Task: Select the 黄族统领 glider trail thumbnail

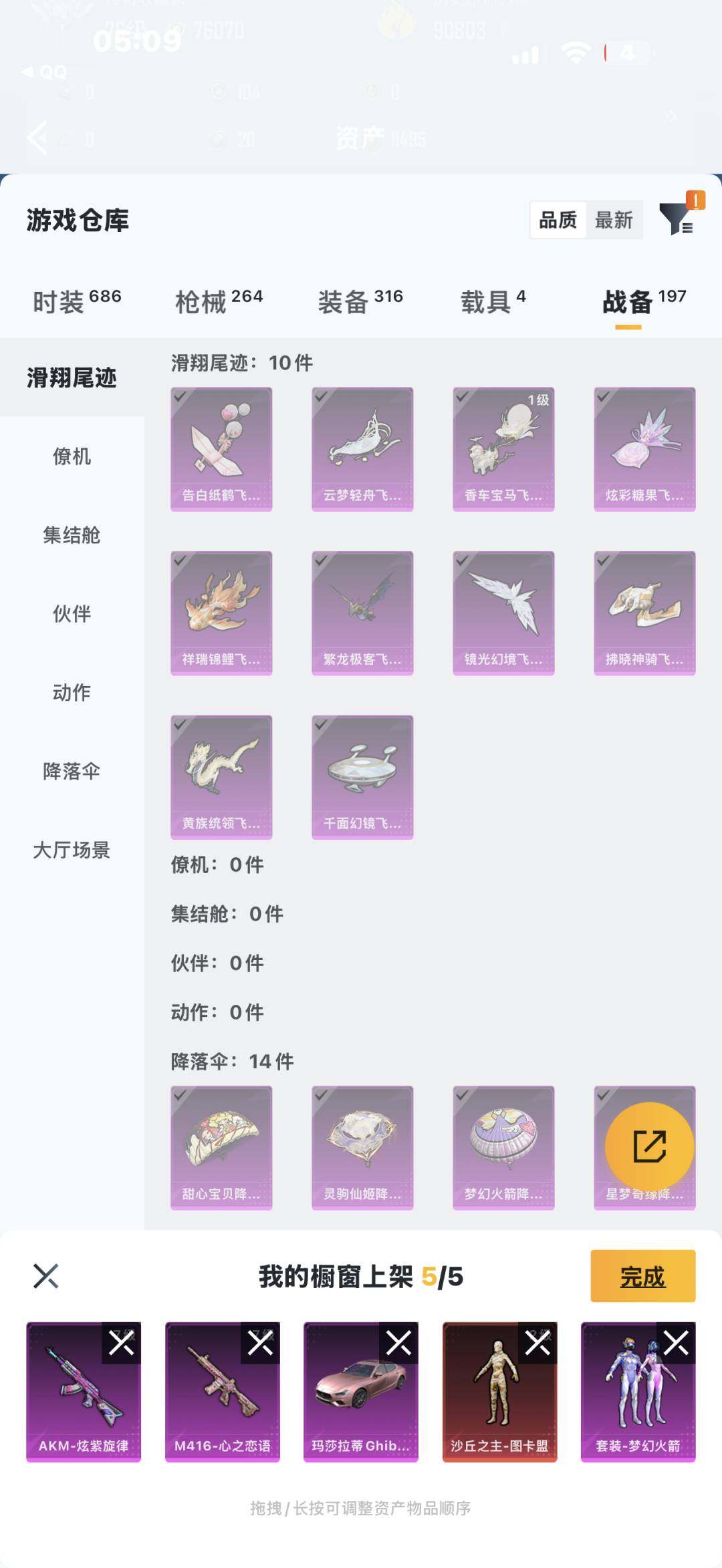Action: click(x=221, y=776)
